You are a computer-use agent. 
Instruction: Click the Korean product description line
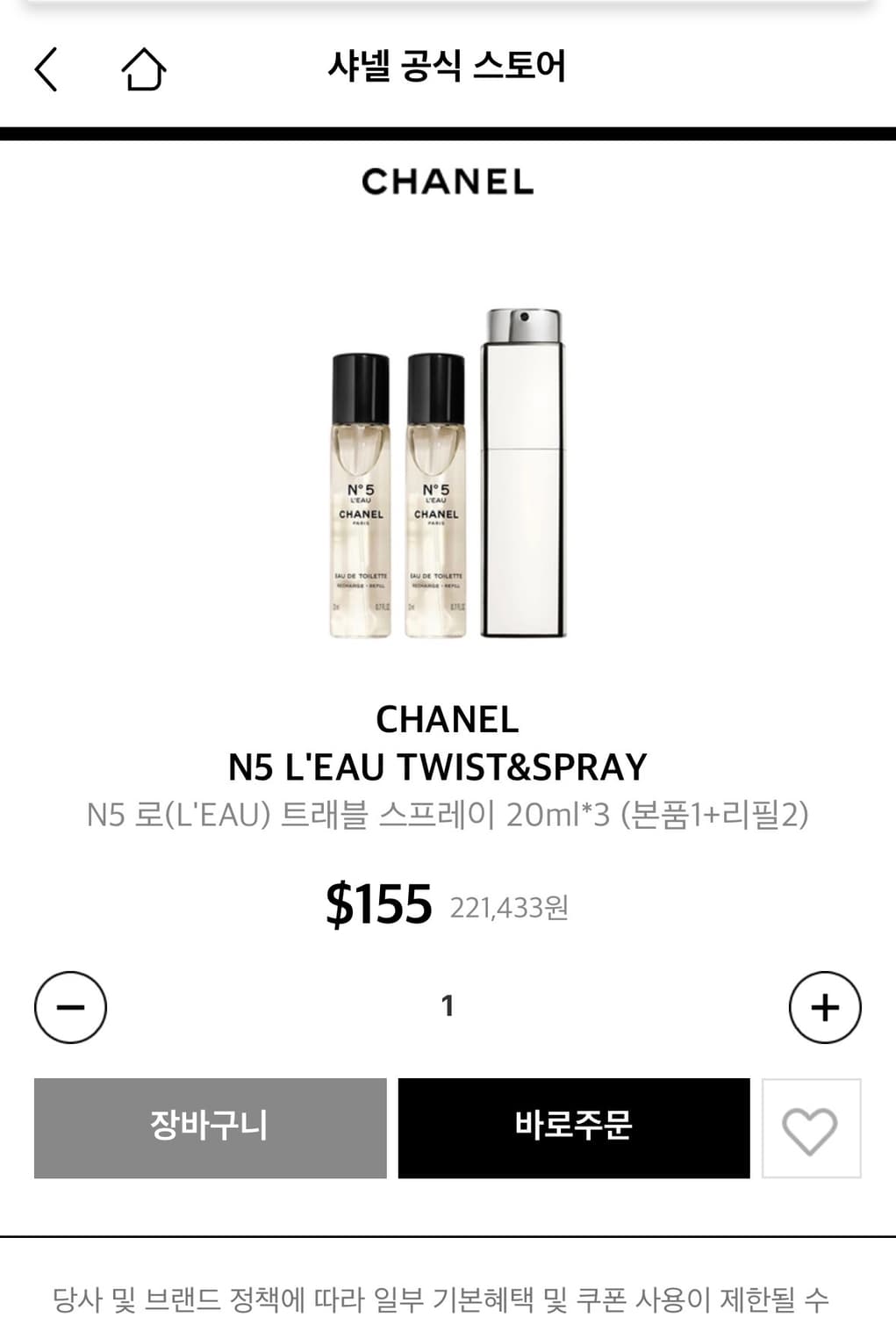coord(448,815)
